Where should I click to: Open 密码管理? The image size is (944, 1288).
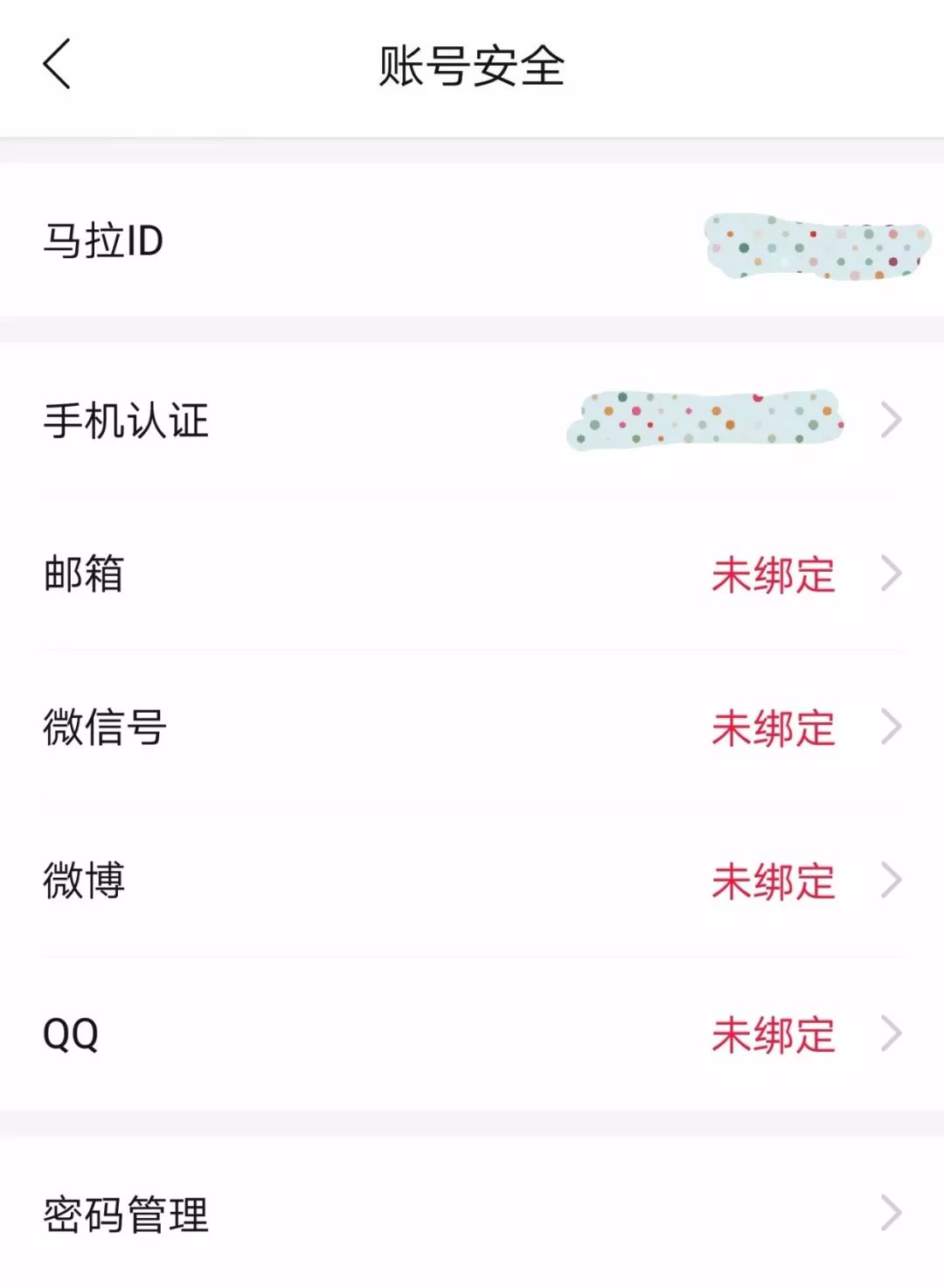(472, 1214)
